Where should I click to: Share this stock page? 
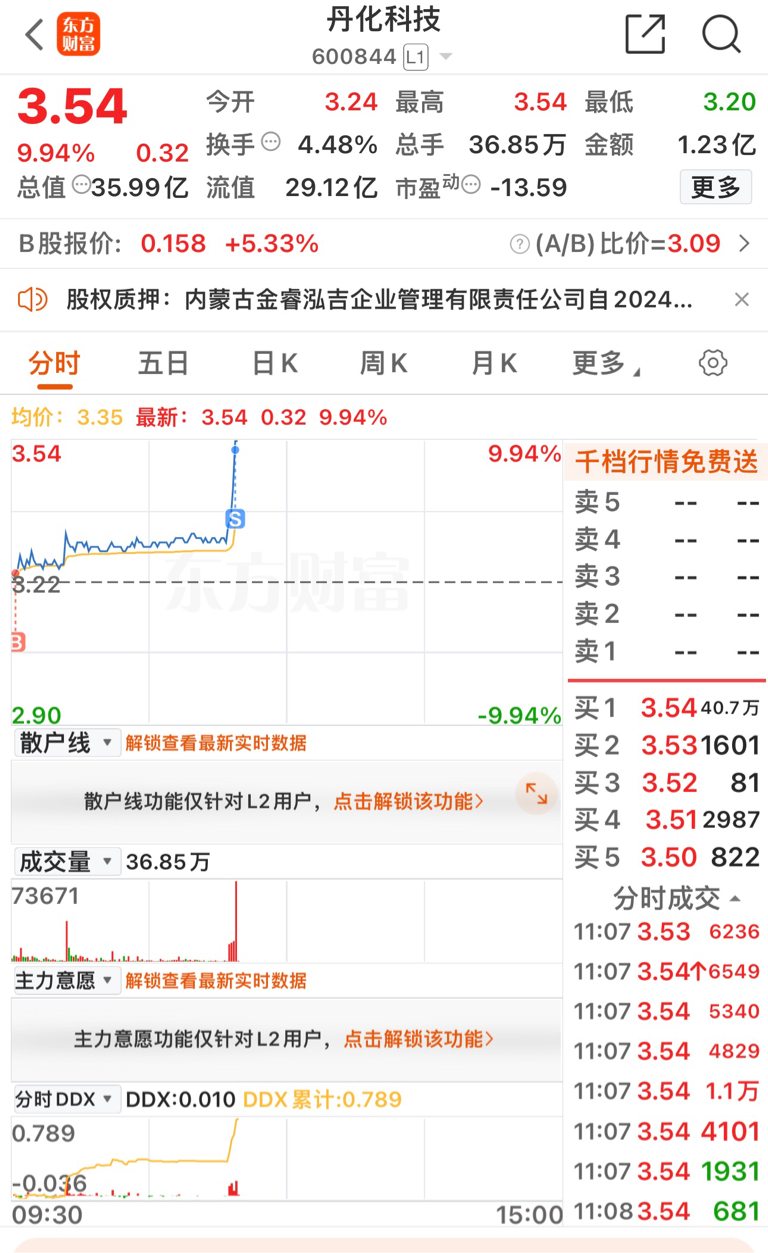pos(645,35)
